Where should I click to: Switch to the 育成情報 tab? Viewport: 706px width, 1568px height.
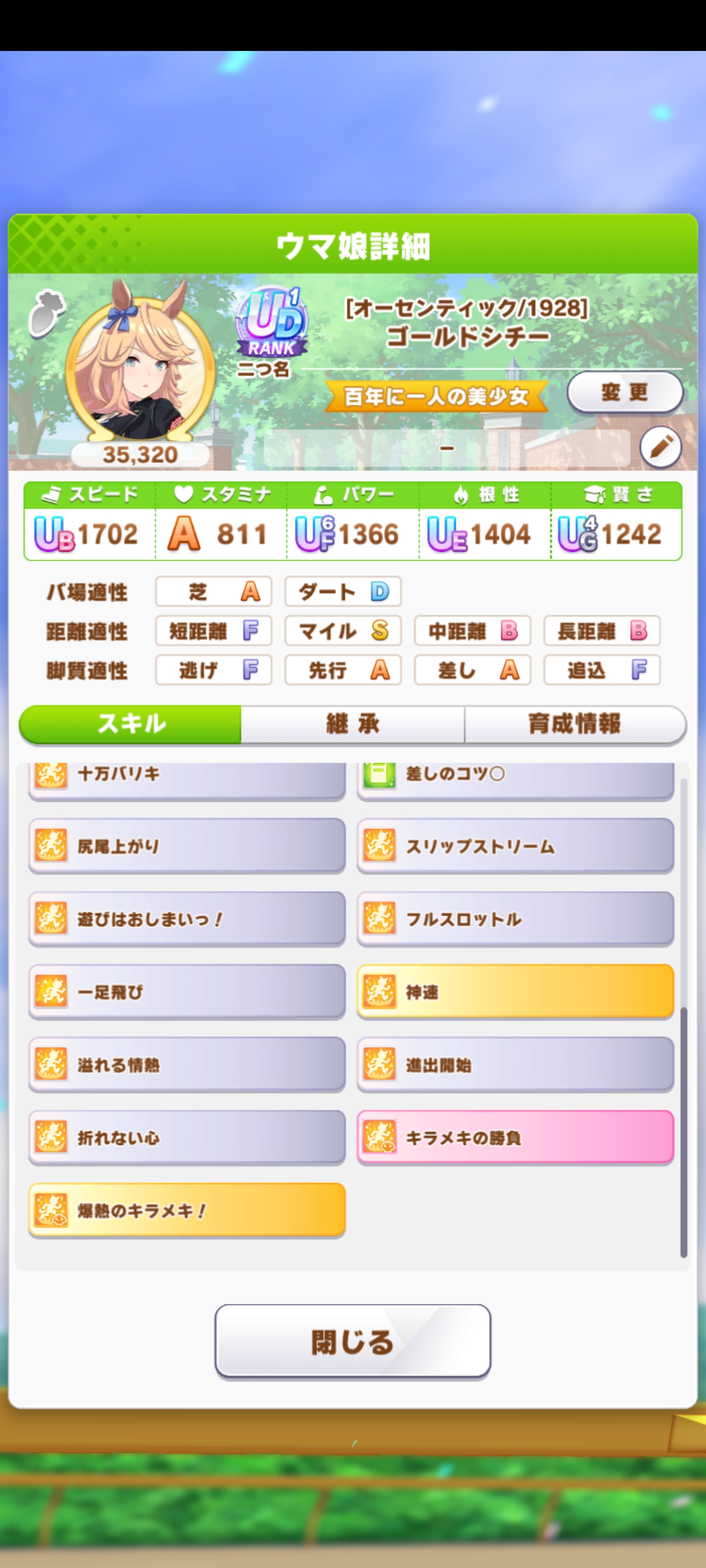[575, 724]
